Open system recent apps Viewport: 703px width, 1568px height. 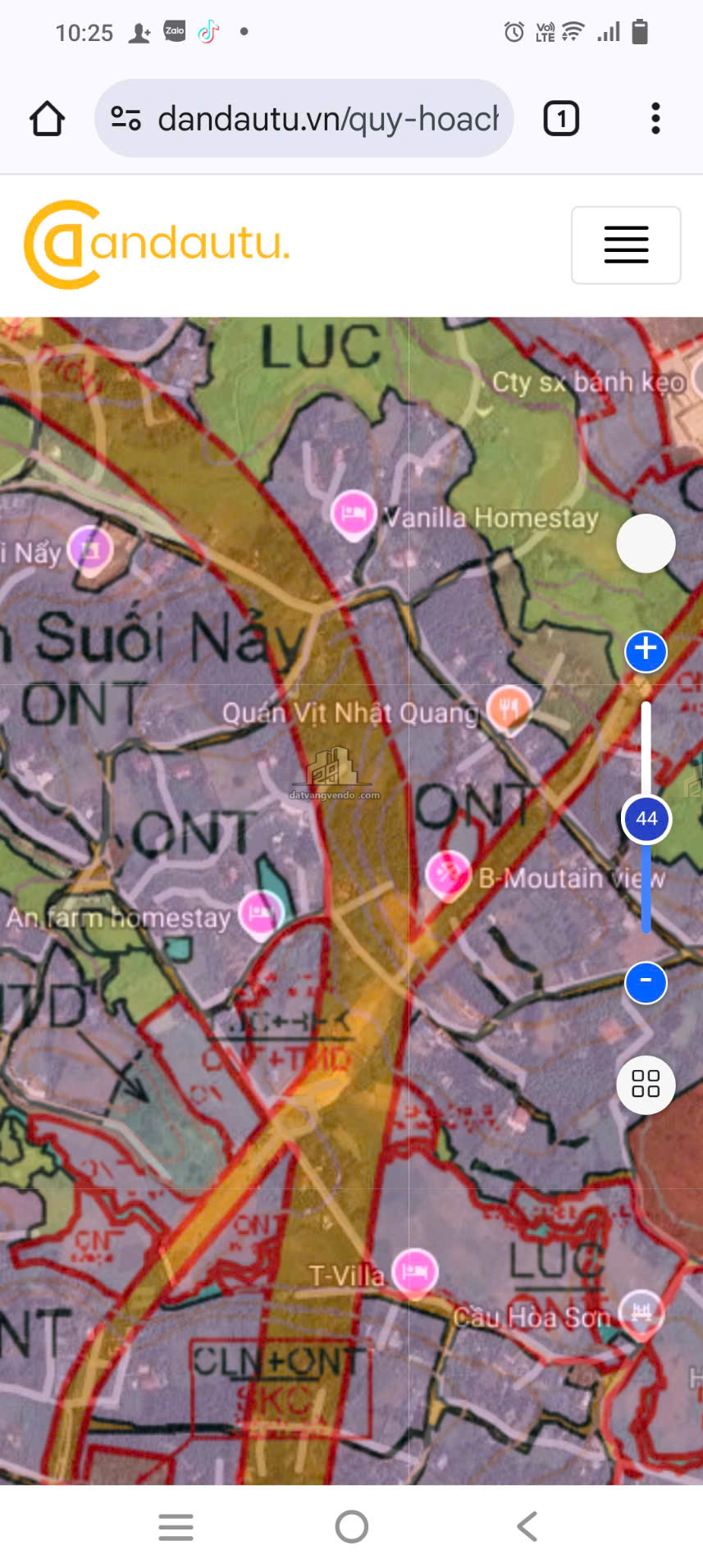176,1527
